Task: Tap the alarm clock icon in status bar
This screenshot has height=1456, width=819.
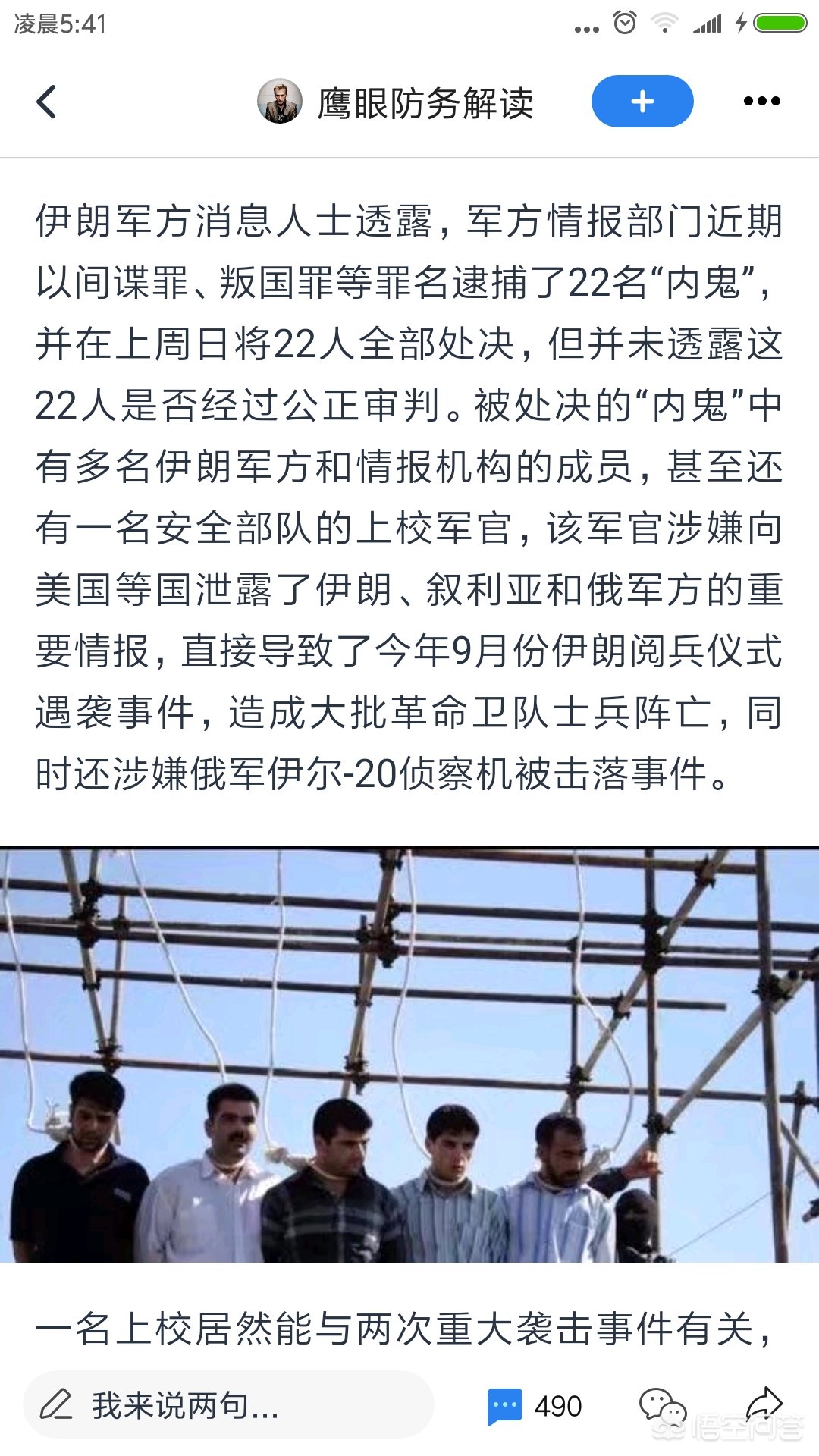Action: pos(623,24)
